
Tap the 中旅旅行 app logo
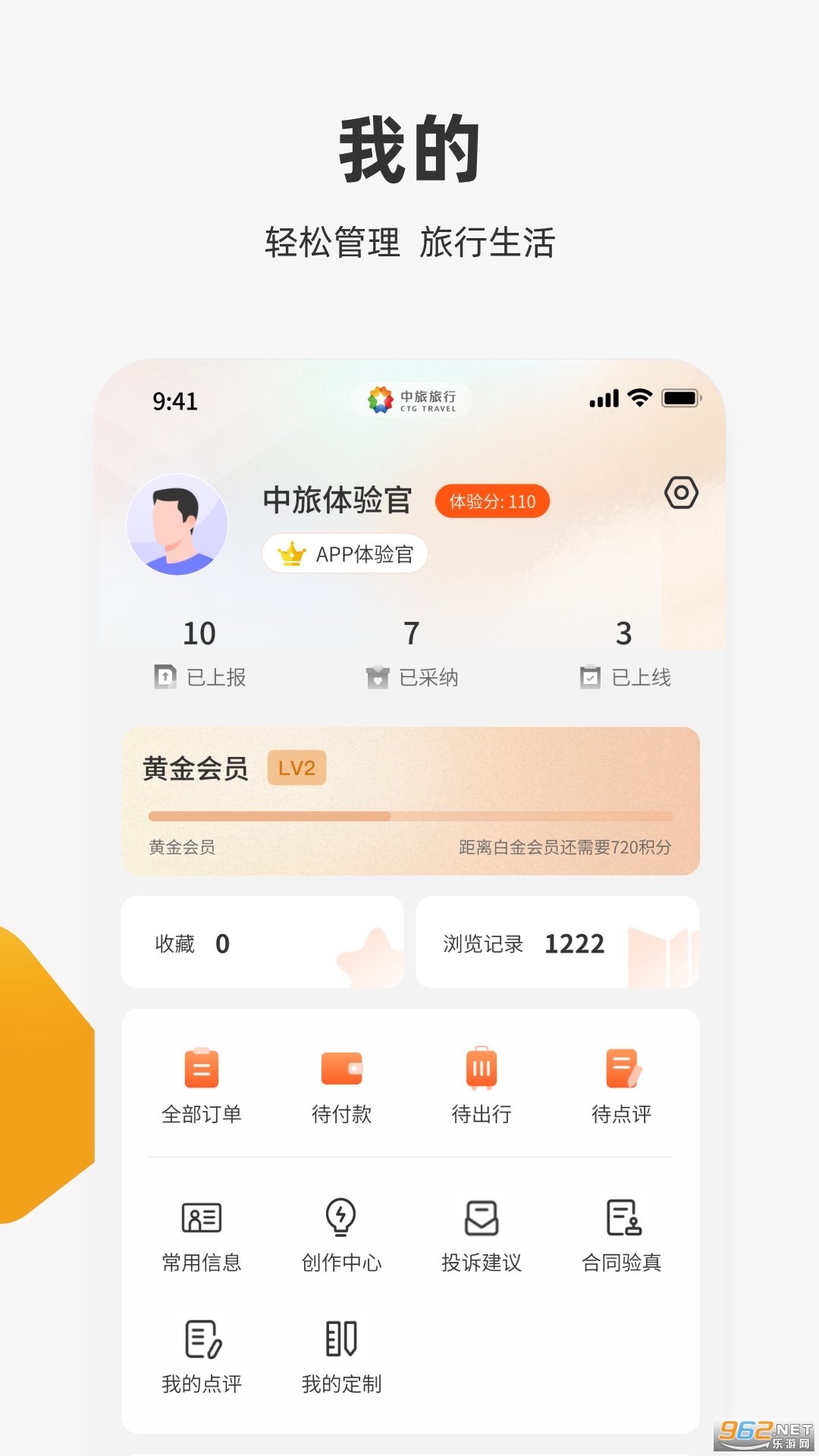tap(410, 400)
